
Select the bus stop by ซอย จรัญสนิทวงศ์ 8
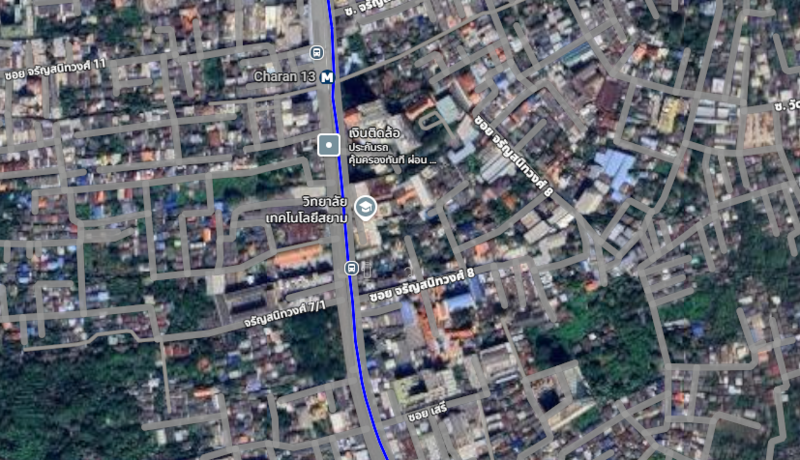point(351,268)
